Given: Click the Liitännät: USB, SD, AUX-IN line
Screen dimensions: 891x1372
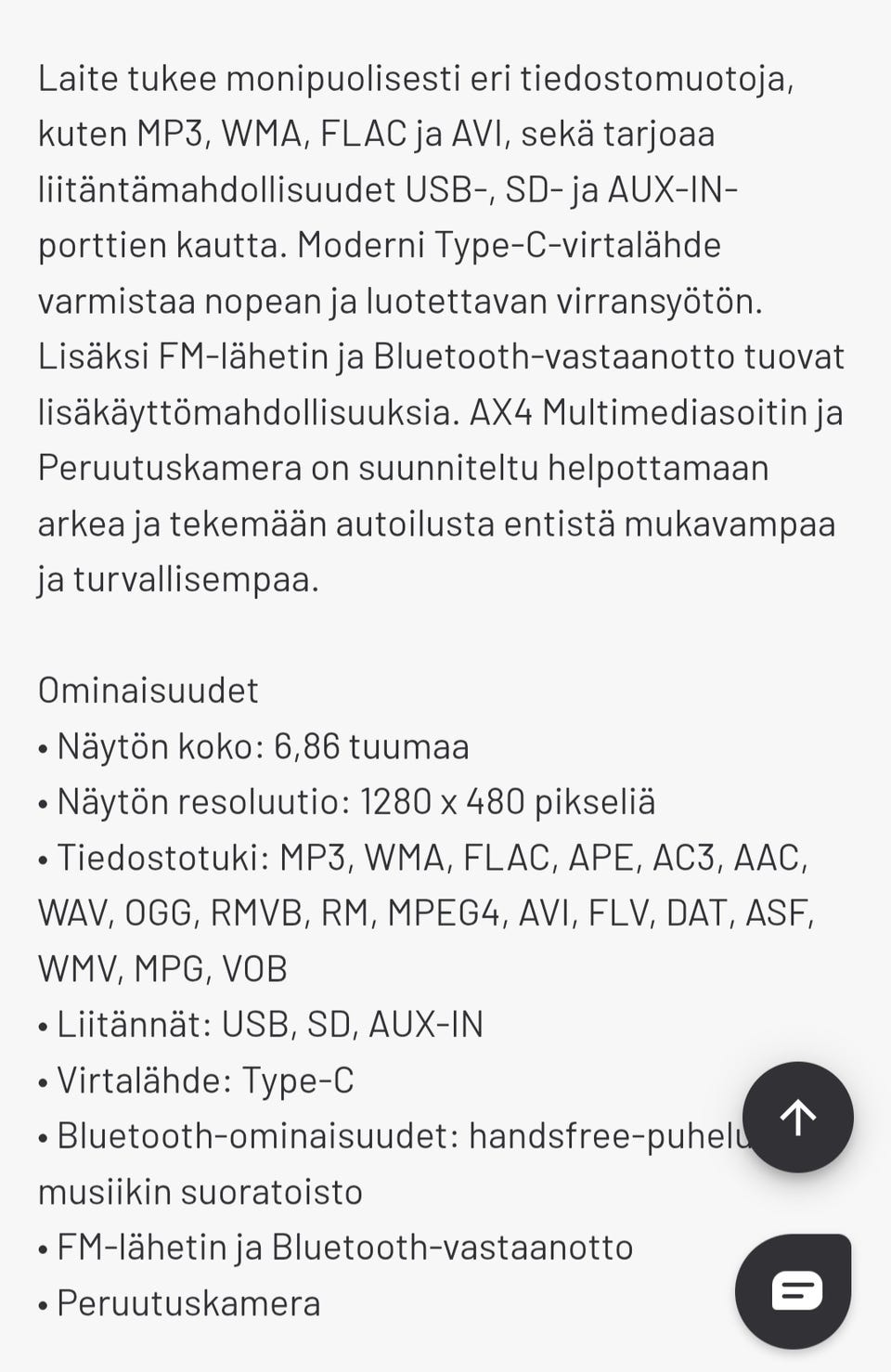Looking at the screenshot, I should tap(260, 1024).
